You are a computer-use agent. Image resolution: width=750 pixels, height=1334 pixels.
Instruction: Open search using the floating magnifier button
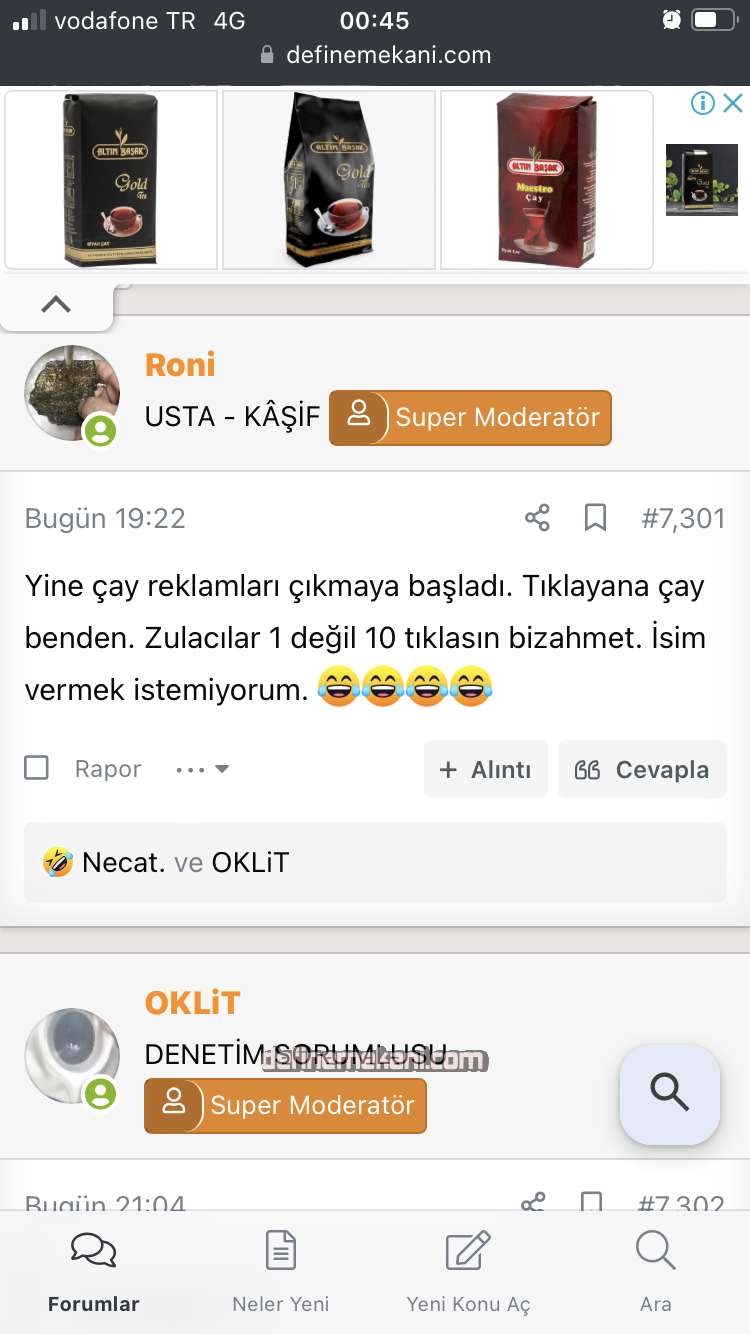[669, 1093]
